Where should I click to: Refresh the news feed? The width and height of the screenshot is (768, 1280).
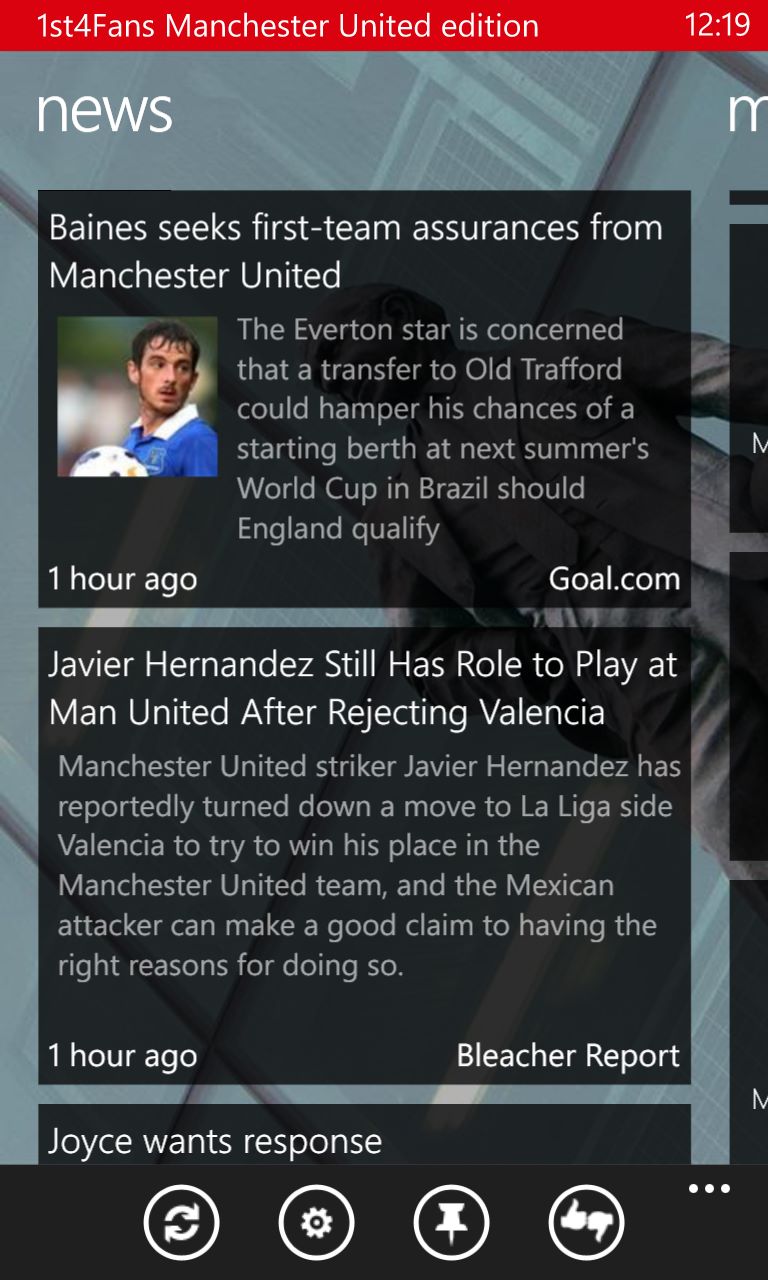(x=181, y=1222)
